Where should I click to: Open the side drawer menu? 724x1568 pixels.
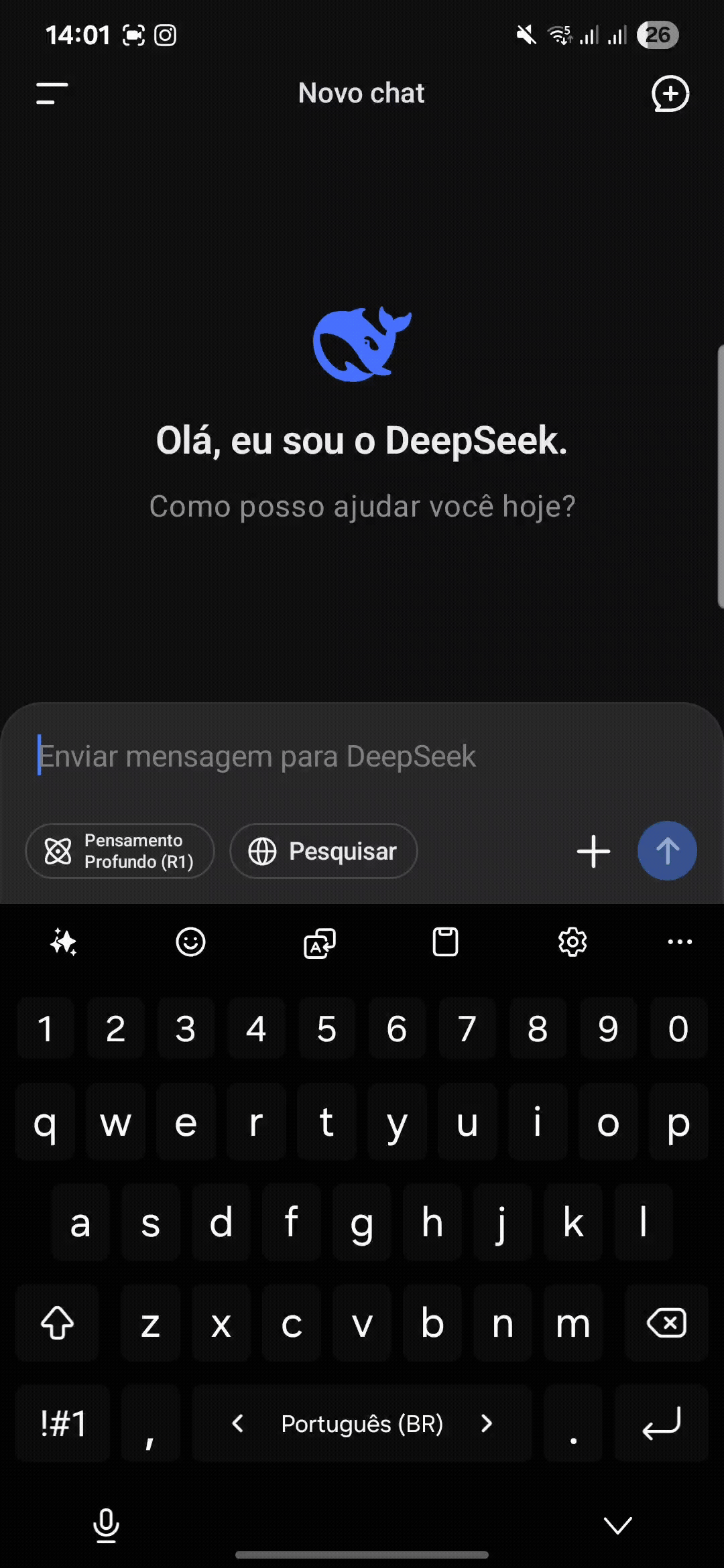coord(52,93)
